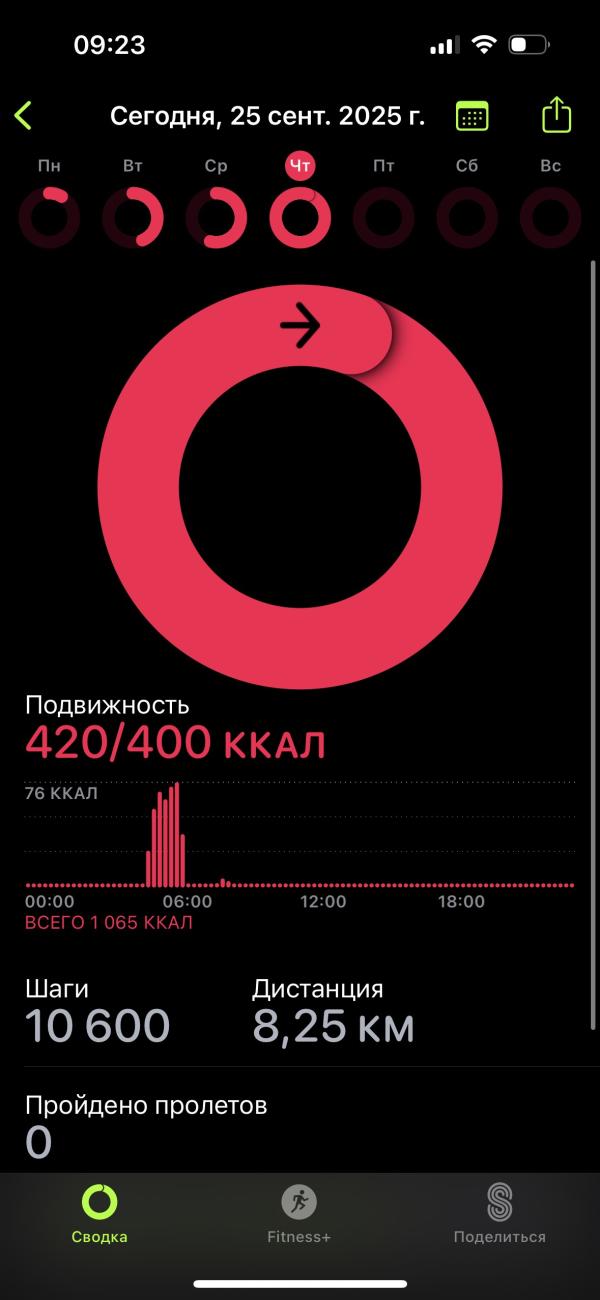This screenshot has height=1300, width=600.
Task: Select Friday's (Пт) activity ring
Action: 383,216
